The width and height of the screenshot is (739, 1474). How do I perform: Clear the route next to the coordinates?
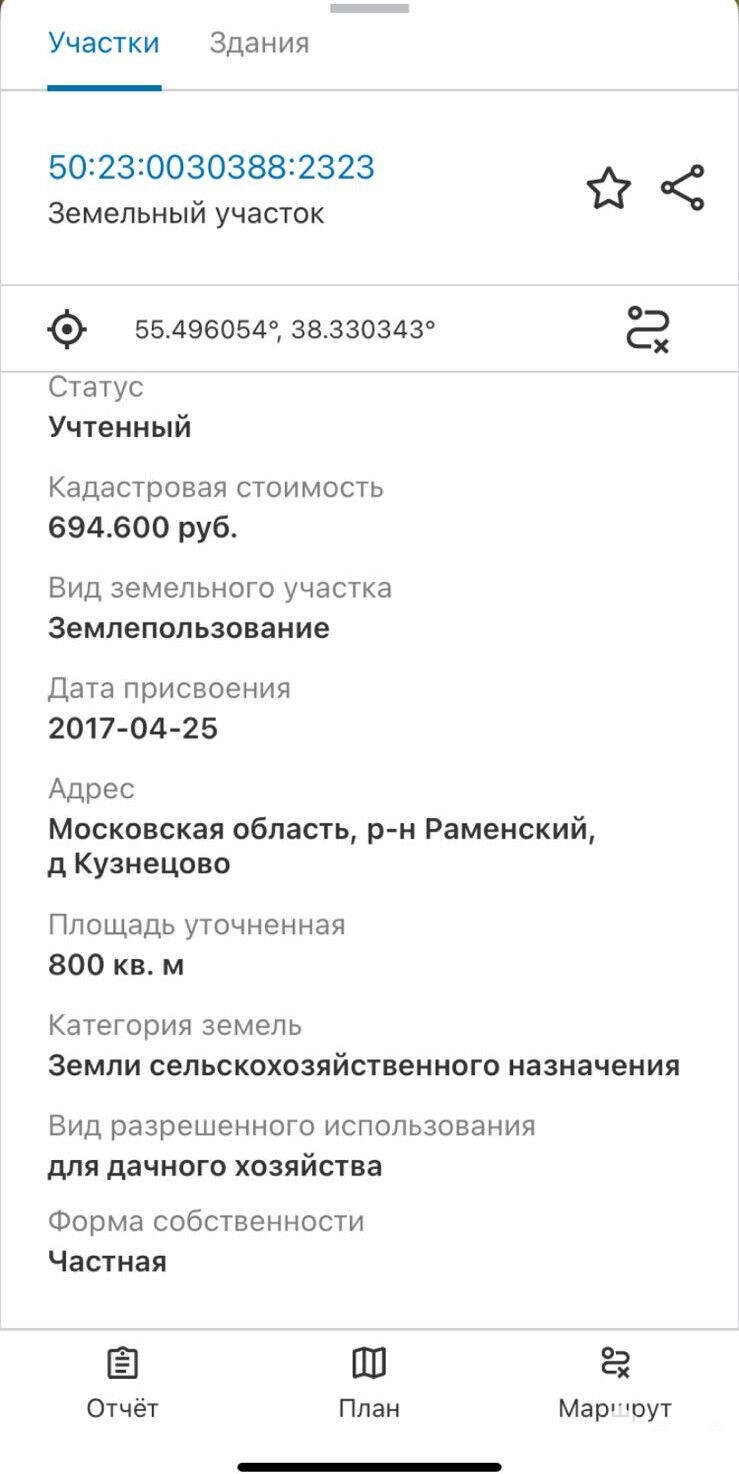[x=647, y=329]
